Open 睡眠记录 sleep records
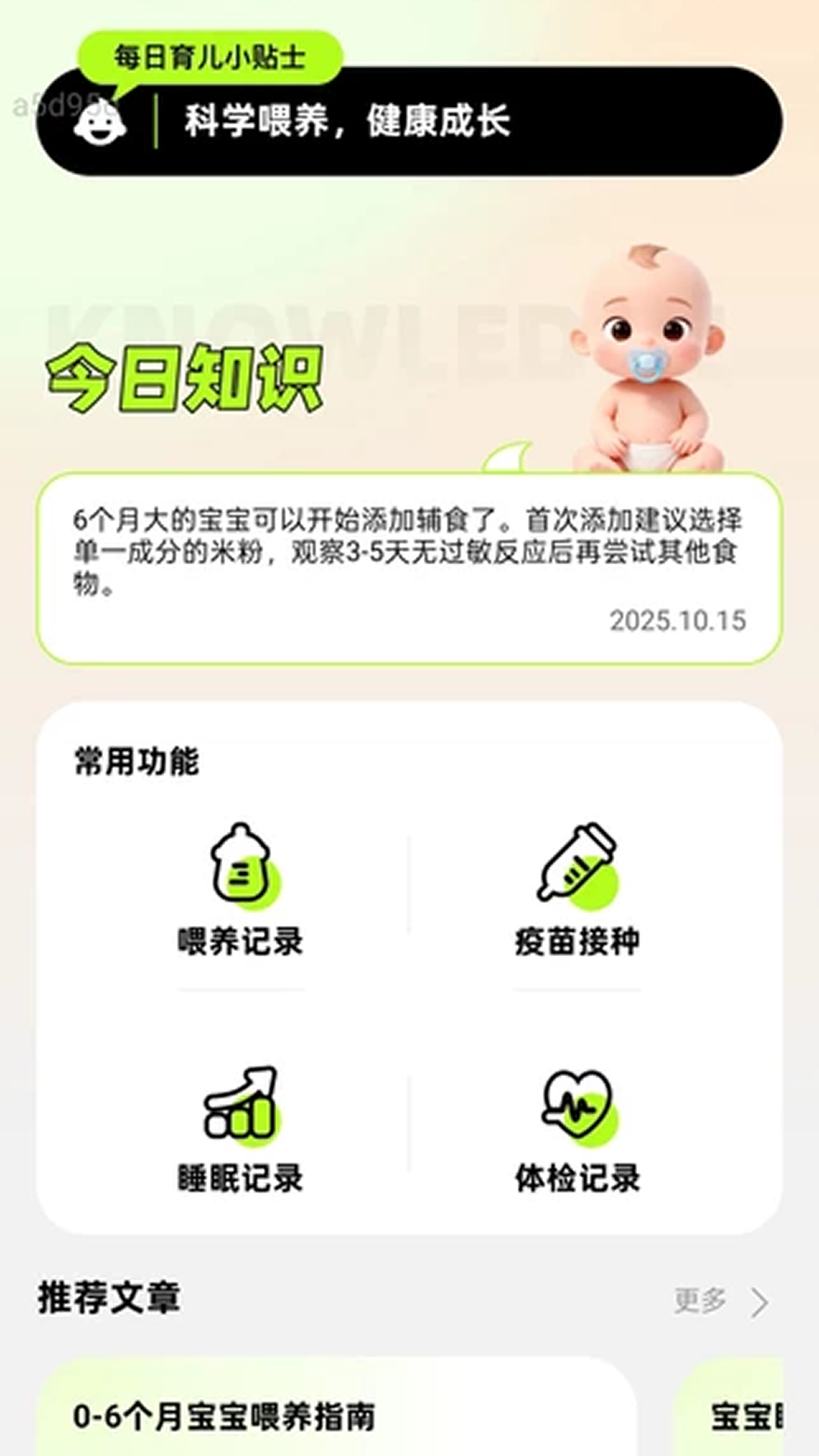819x1456 pixels. pos(241,1130)
